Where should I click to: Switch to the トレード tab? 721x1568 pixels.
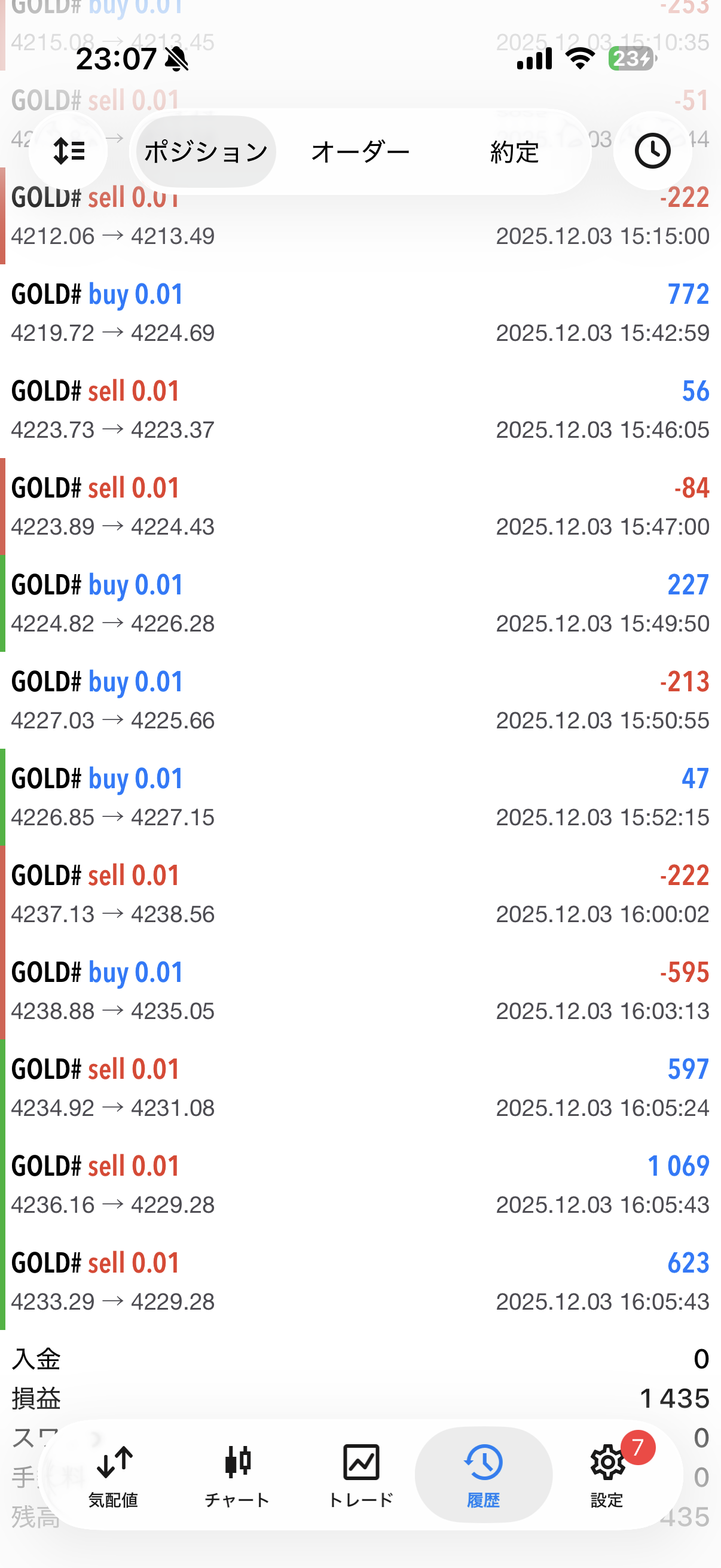(x=361, y=1474)
